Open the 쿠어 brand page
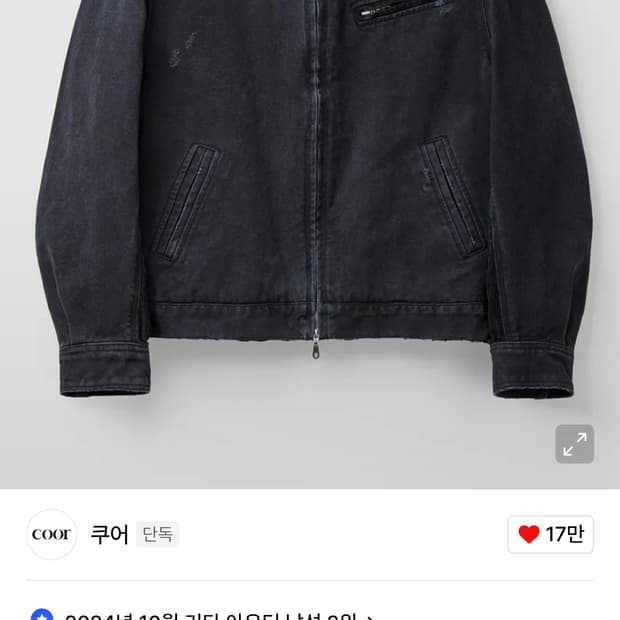Image resolution: width=620 pixels, height=620 pixels. [109, 534]
